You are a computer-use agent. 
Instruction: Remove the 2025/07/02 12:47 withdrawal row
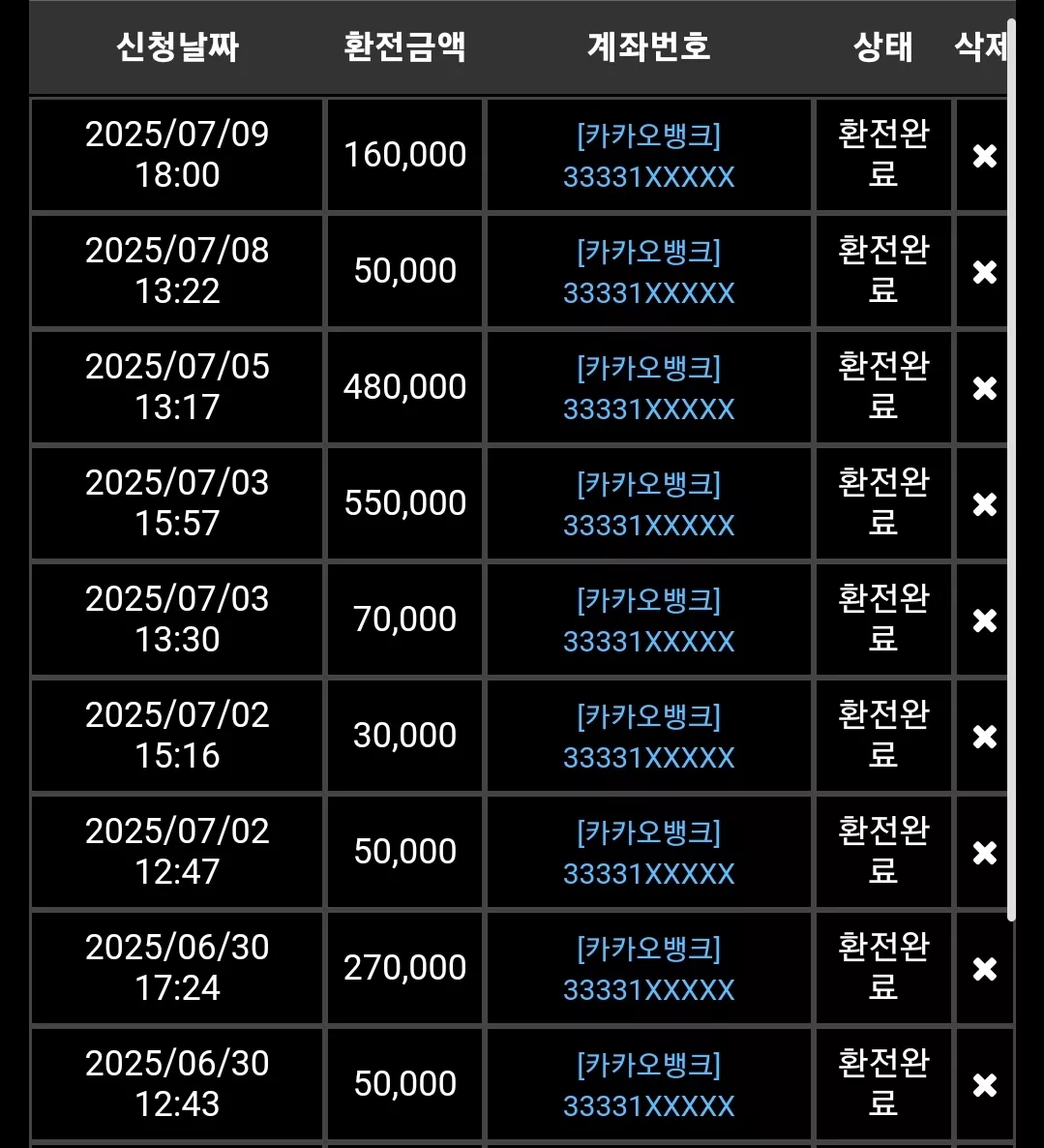click(984, 852)
